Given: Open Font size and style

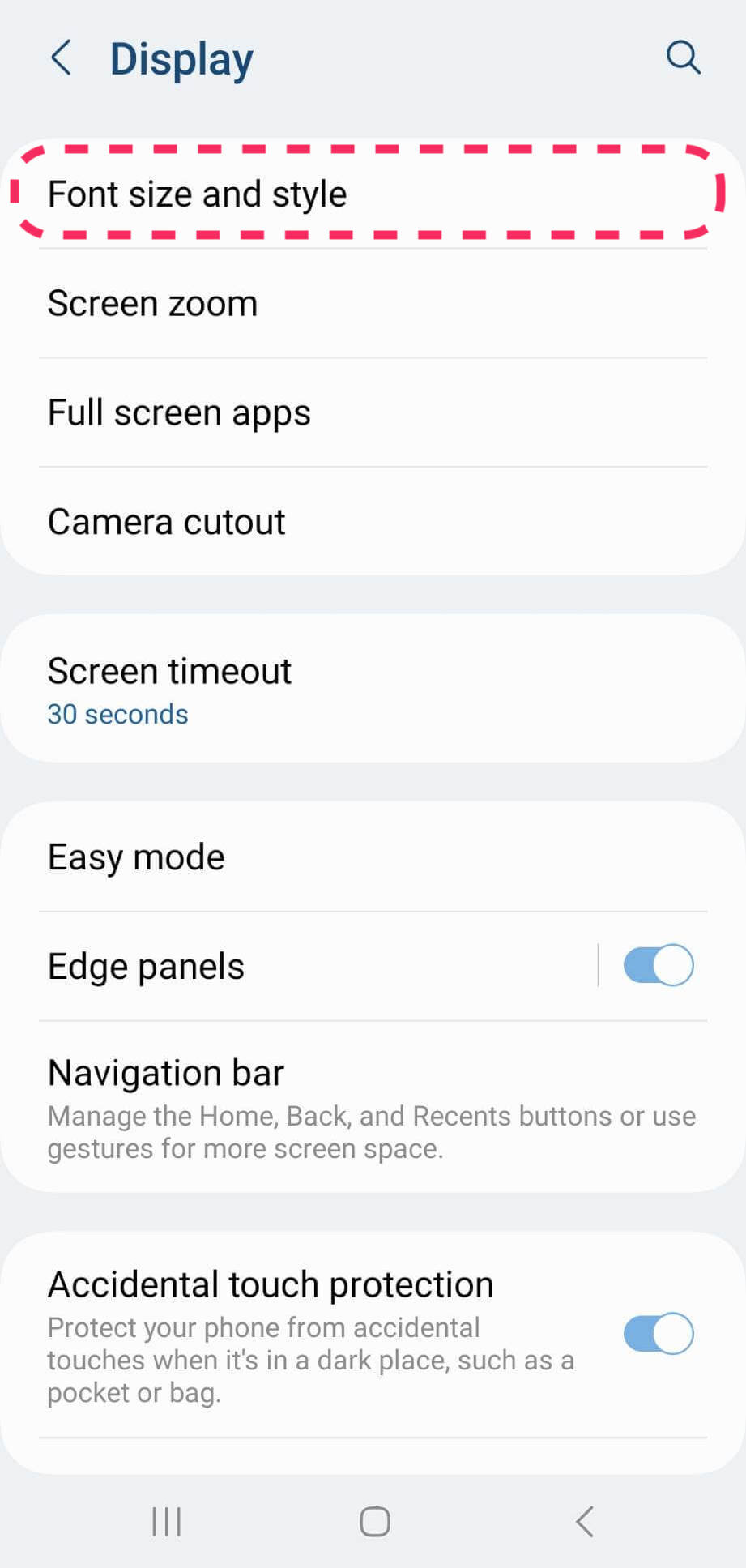Looking at the screenshot, I should [198, 194].
